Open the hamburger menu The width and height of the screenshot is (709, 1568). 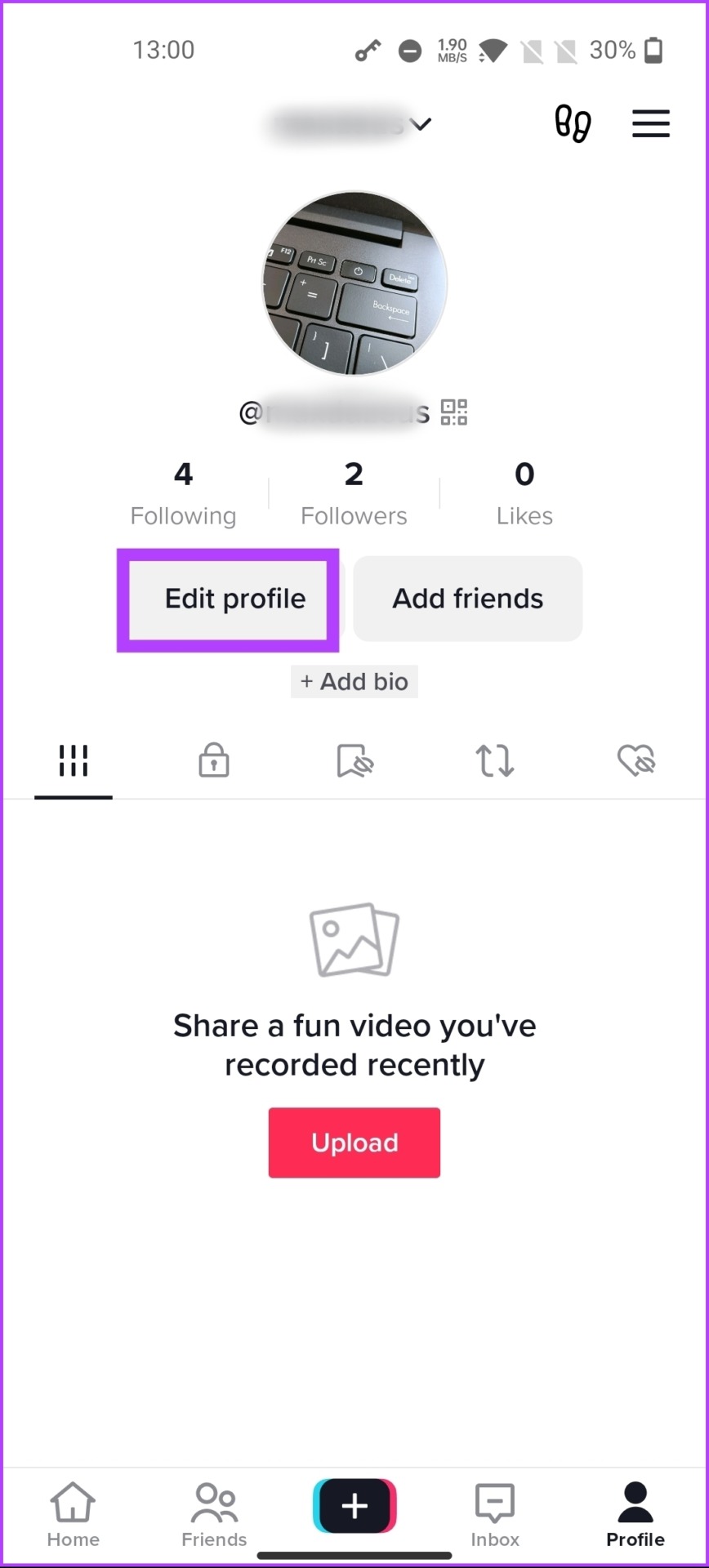[650, 124]
